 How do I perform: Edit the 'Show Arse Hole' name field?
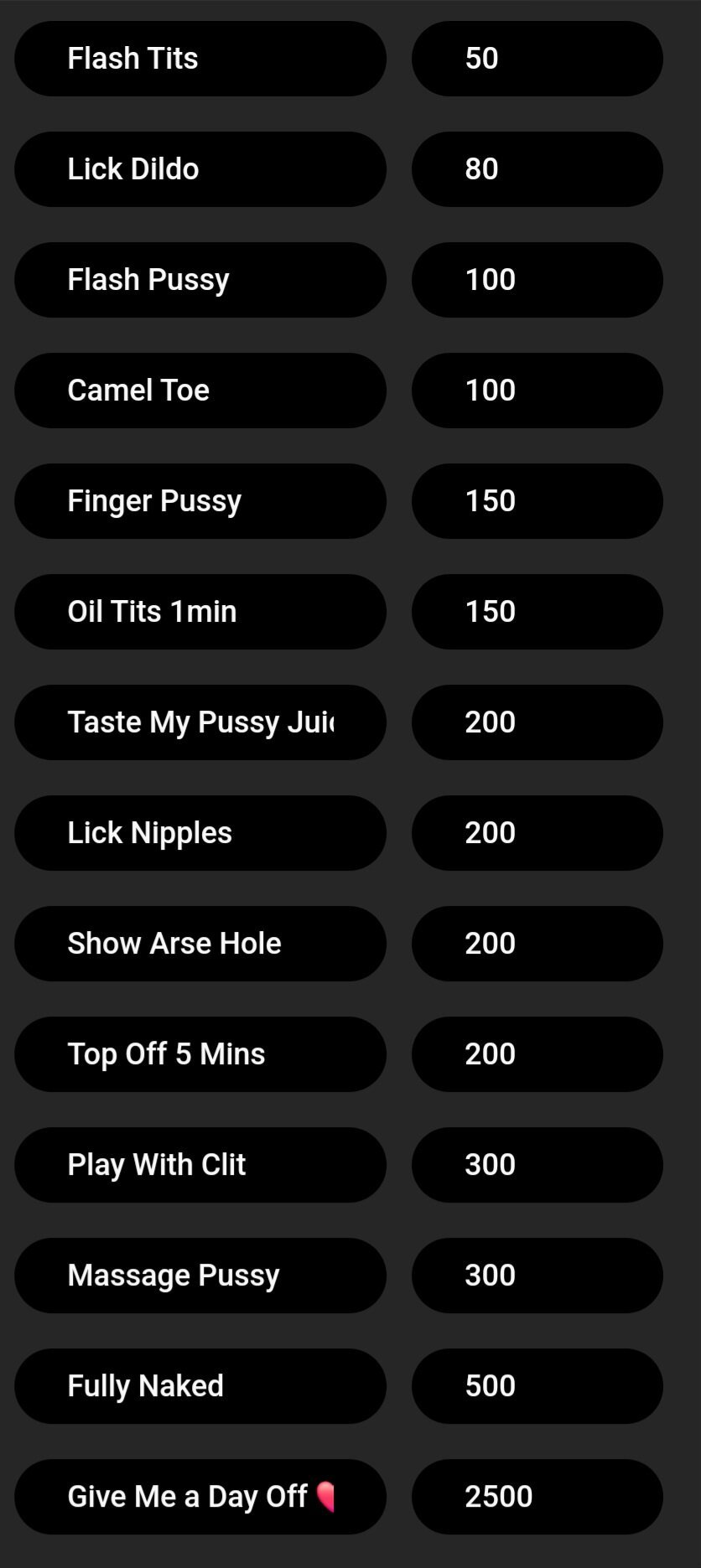200,944
